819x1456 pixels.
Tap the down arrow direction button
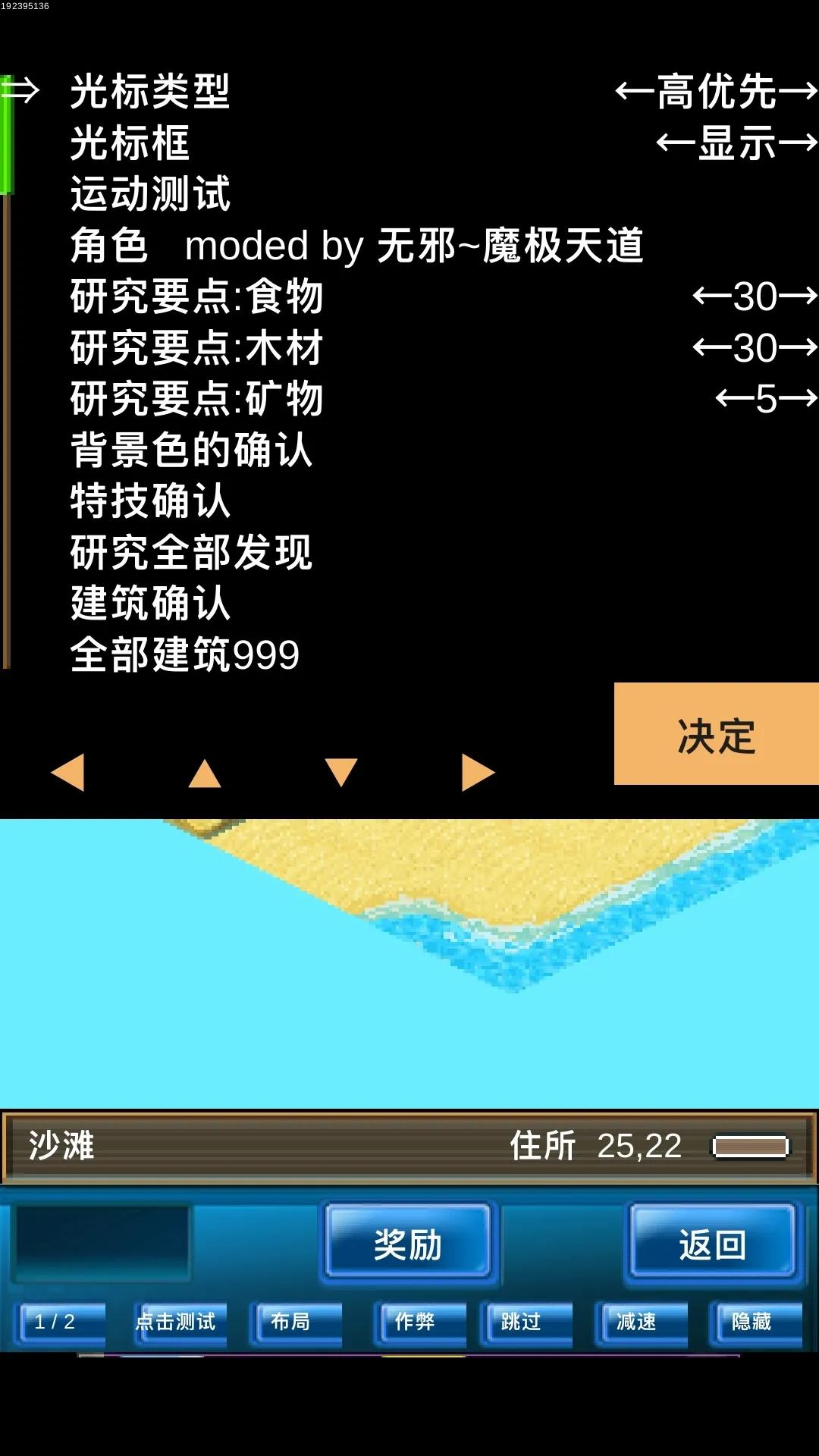(341, 773)
